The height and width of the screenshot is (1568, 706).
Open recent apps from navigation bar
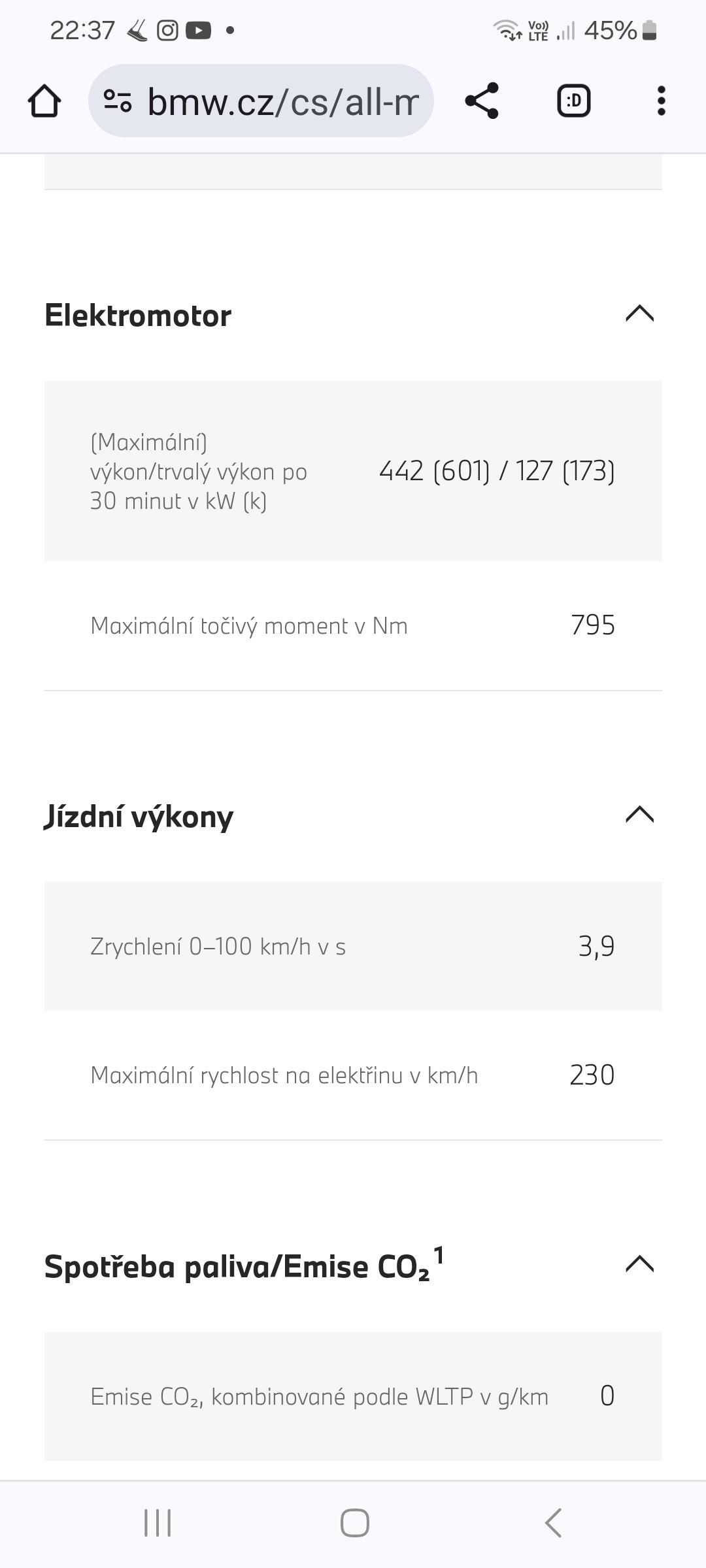tap(157, 1523)
